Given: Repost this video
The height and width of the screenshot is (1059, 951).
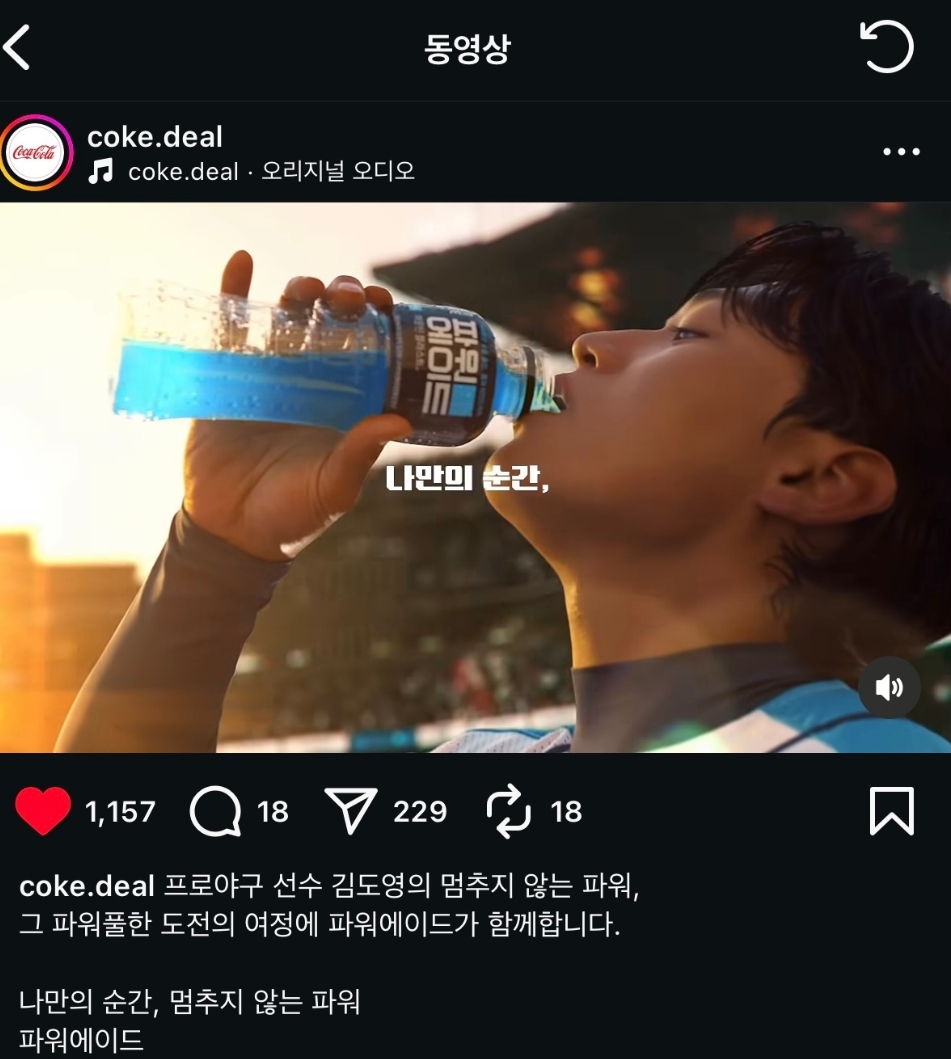Looking at the screenshot, I should click(x=509, y=811).
